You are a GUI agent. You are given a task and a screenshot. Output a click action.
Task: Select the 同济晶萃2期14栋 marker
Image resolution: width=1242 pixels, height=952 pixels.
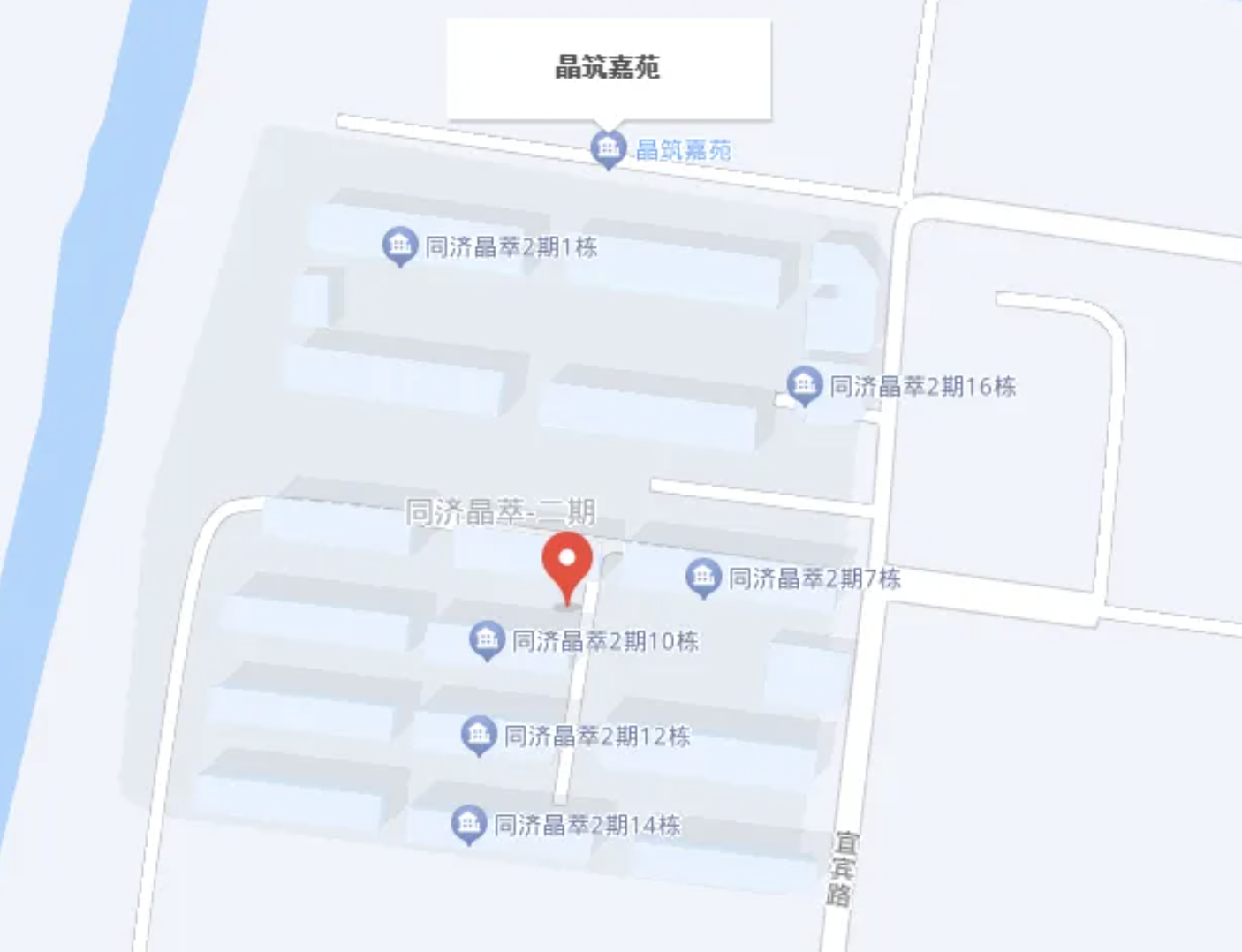click(468, 823)
